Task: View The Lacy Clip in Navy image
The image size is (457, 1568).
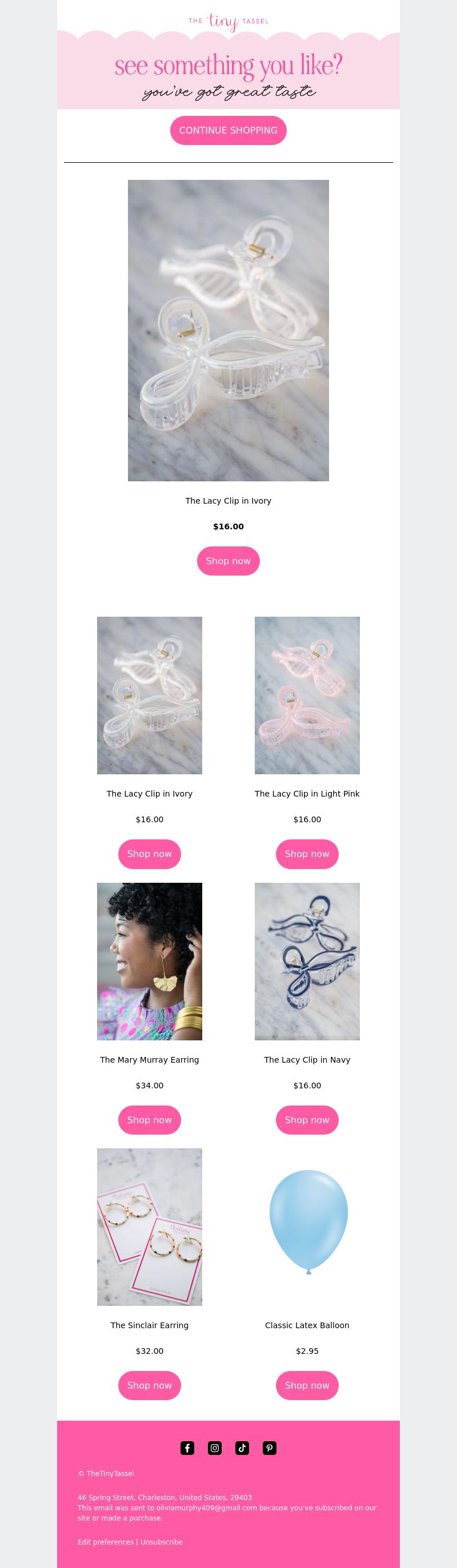Action: click(307, 961)
